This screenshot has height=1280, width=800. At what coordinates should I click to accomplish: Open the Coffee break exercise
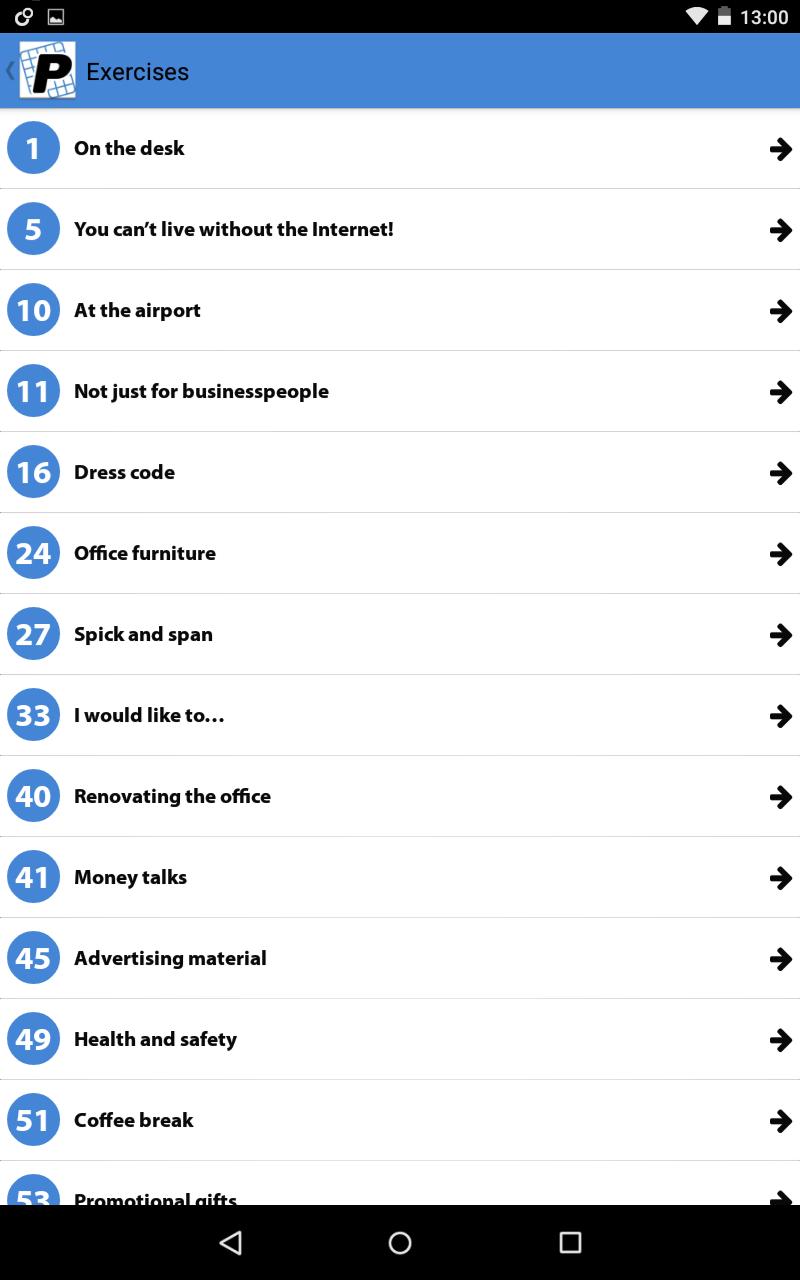tap(400, 1120)
